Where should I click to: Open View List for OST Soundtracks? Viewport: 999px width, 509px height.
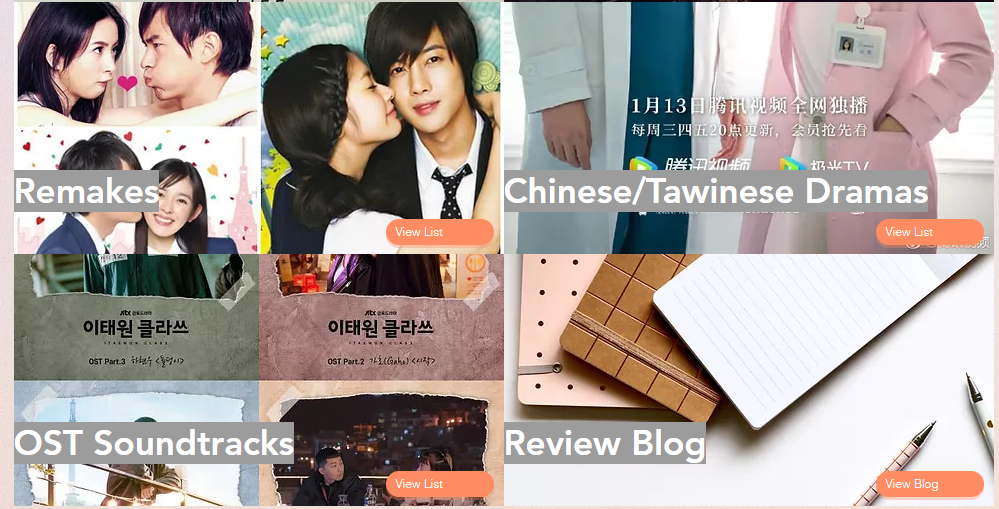439,484
